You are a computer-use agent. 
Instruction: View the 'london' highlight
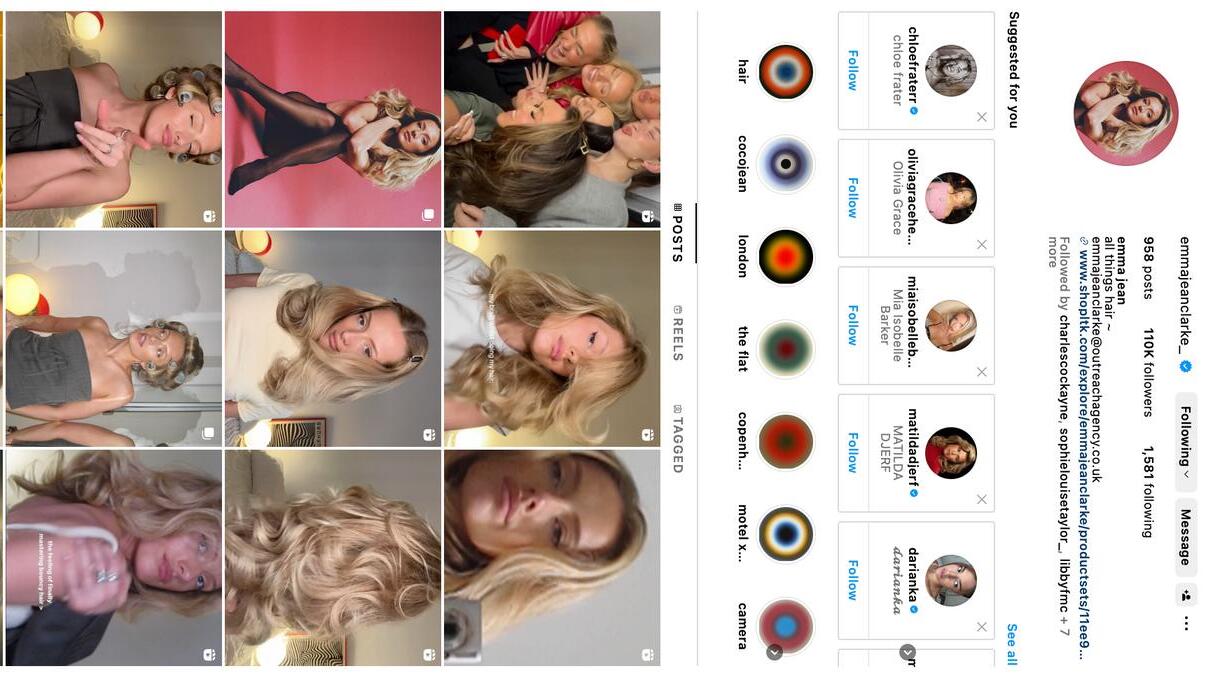786,256
